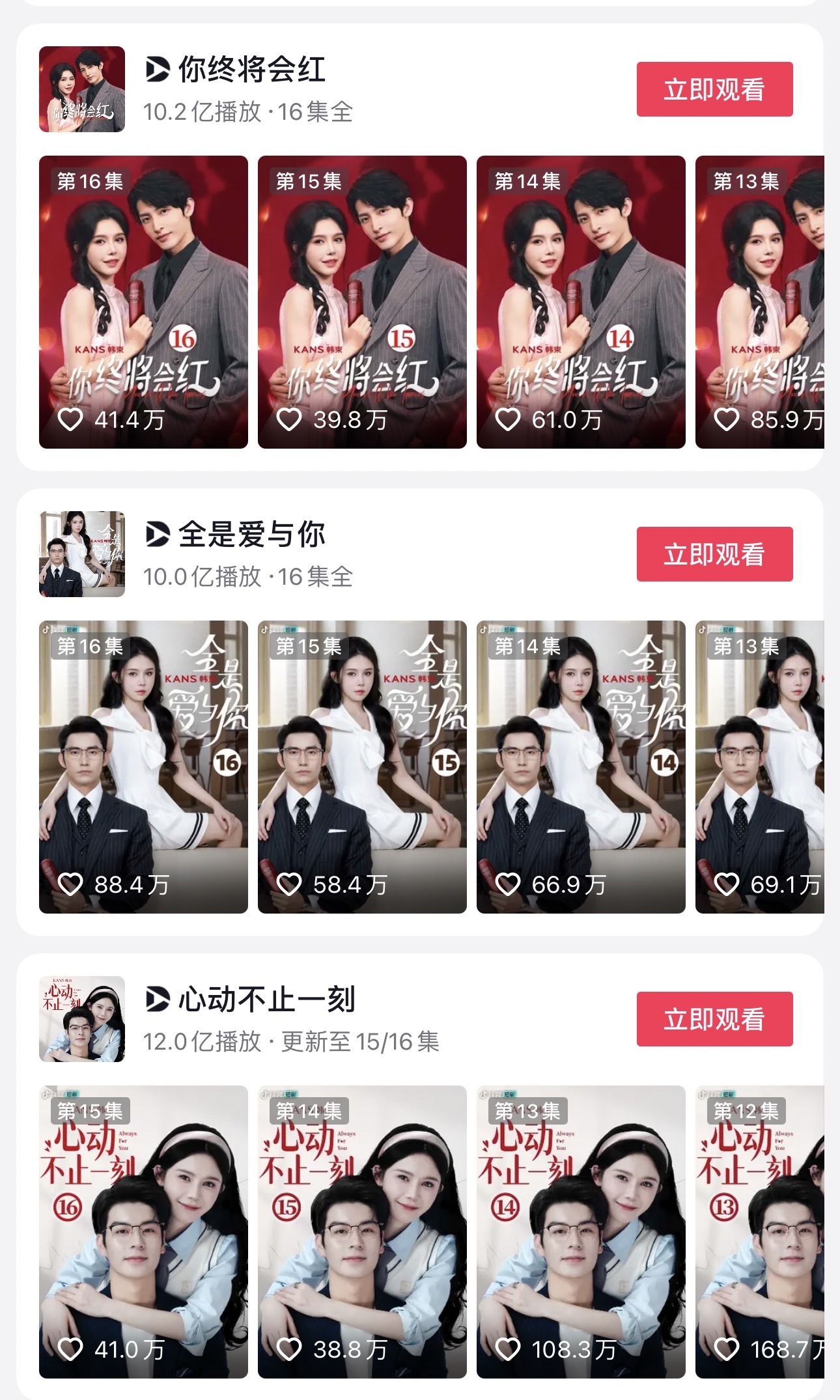The image size is (840, 1400).
Task: Open the 你终将会红 series cover
Action: [82, 89]
